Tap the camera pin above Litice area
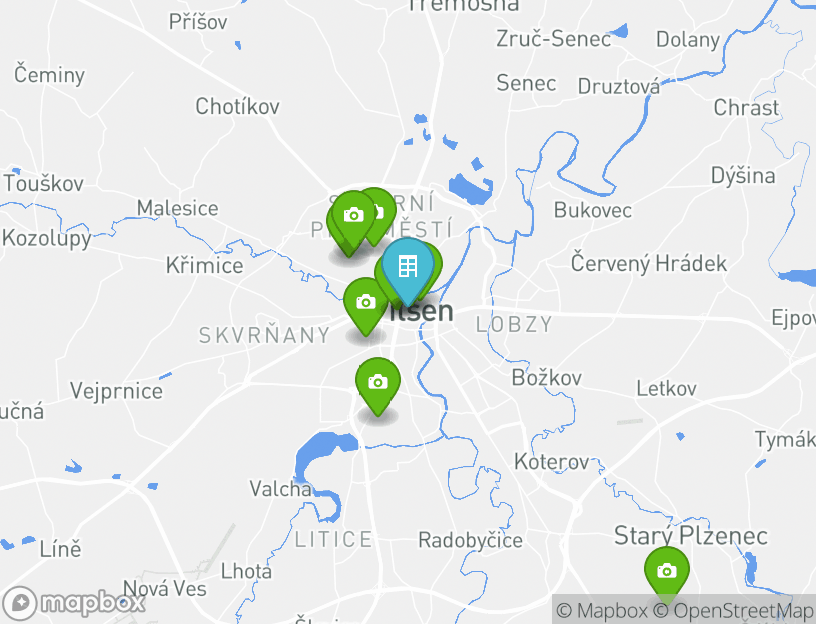The height and width of the screenshot is (624, 816). pyautogui.click(x=377, y=381)
